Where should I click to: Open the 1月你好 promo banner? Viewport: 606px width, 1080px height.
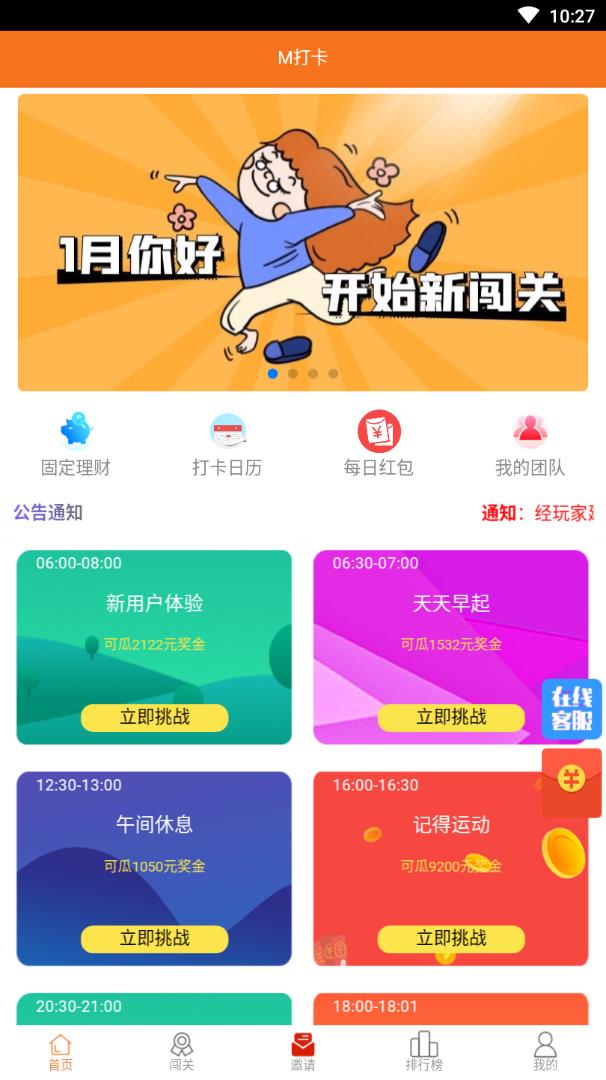[x=303, y=242]
